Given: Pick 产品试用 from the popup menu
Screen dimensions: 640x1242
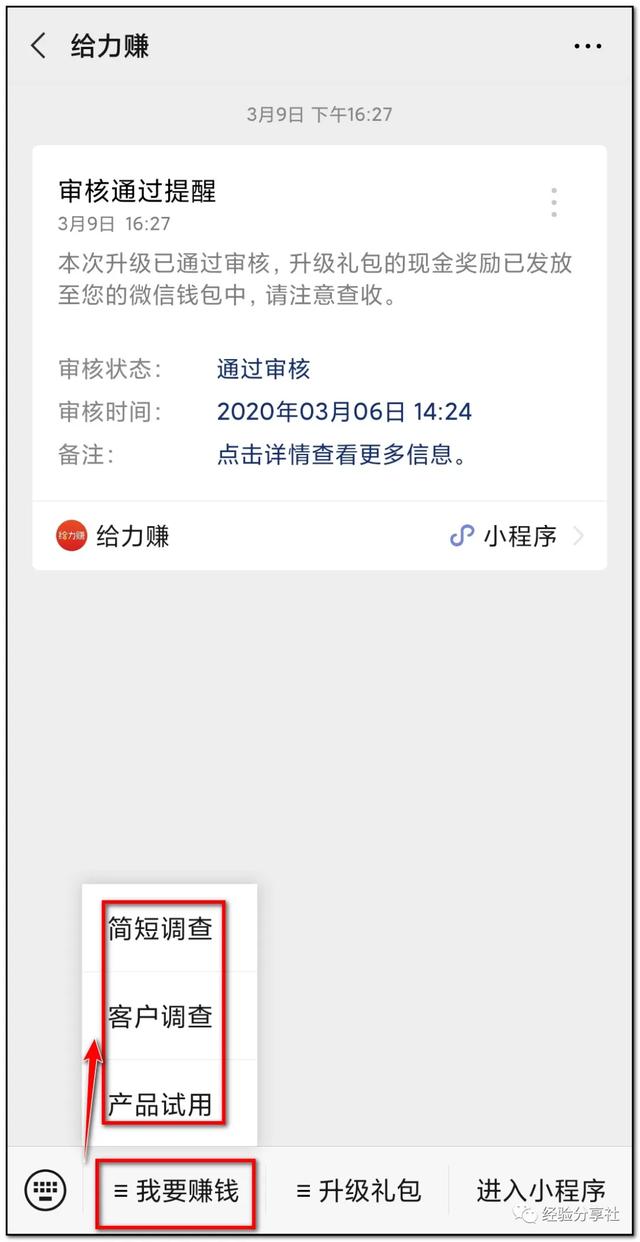Looking at the screenshot, I should (160, 1104).
